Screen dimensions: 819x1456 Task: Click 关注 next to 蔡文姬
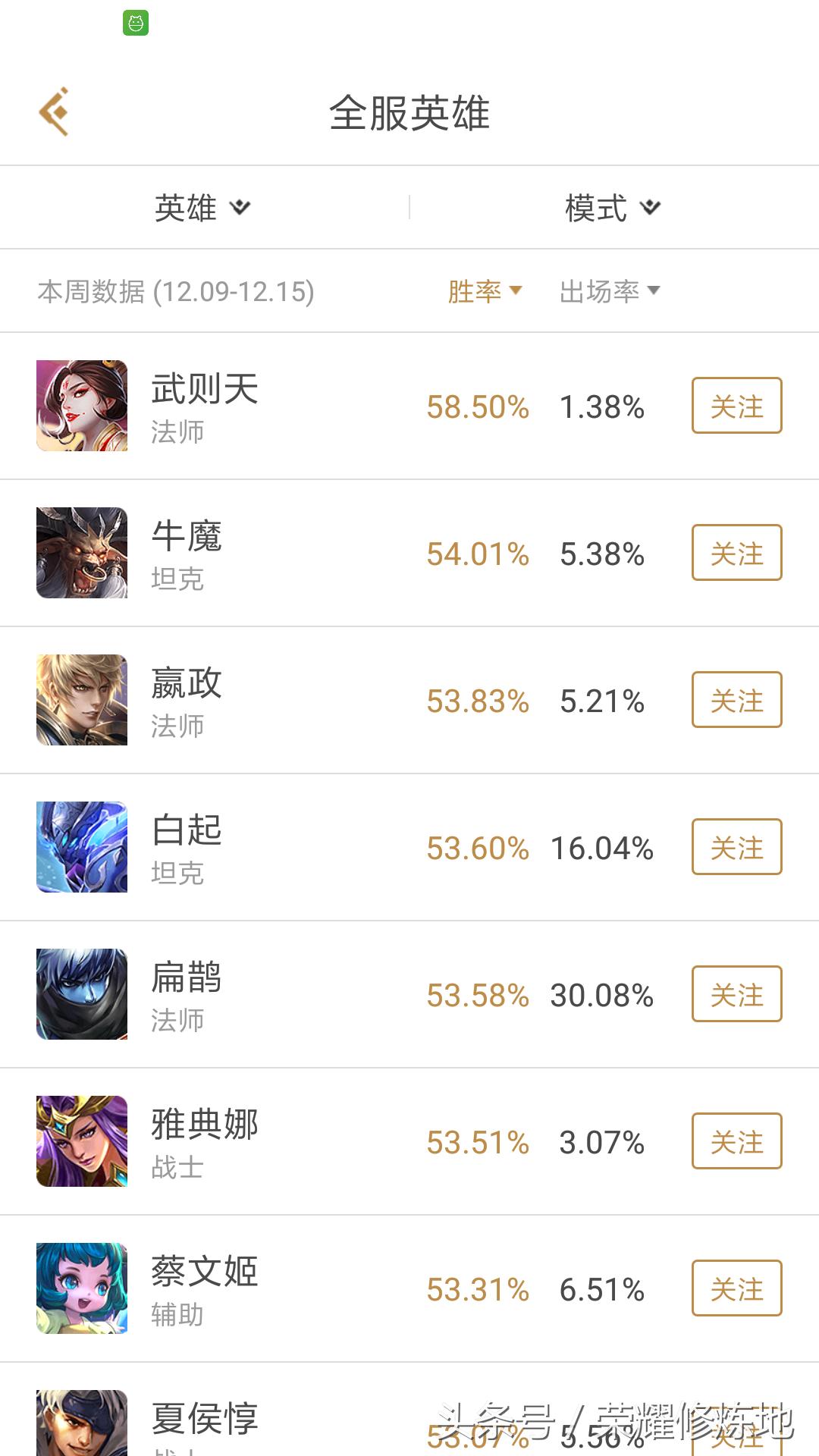pos(736,1288)
